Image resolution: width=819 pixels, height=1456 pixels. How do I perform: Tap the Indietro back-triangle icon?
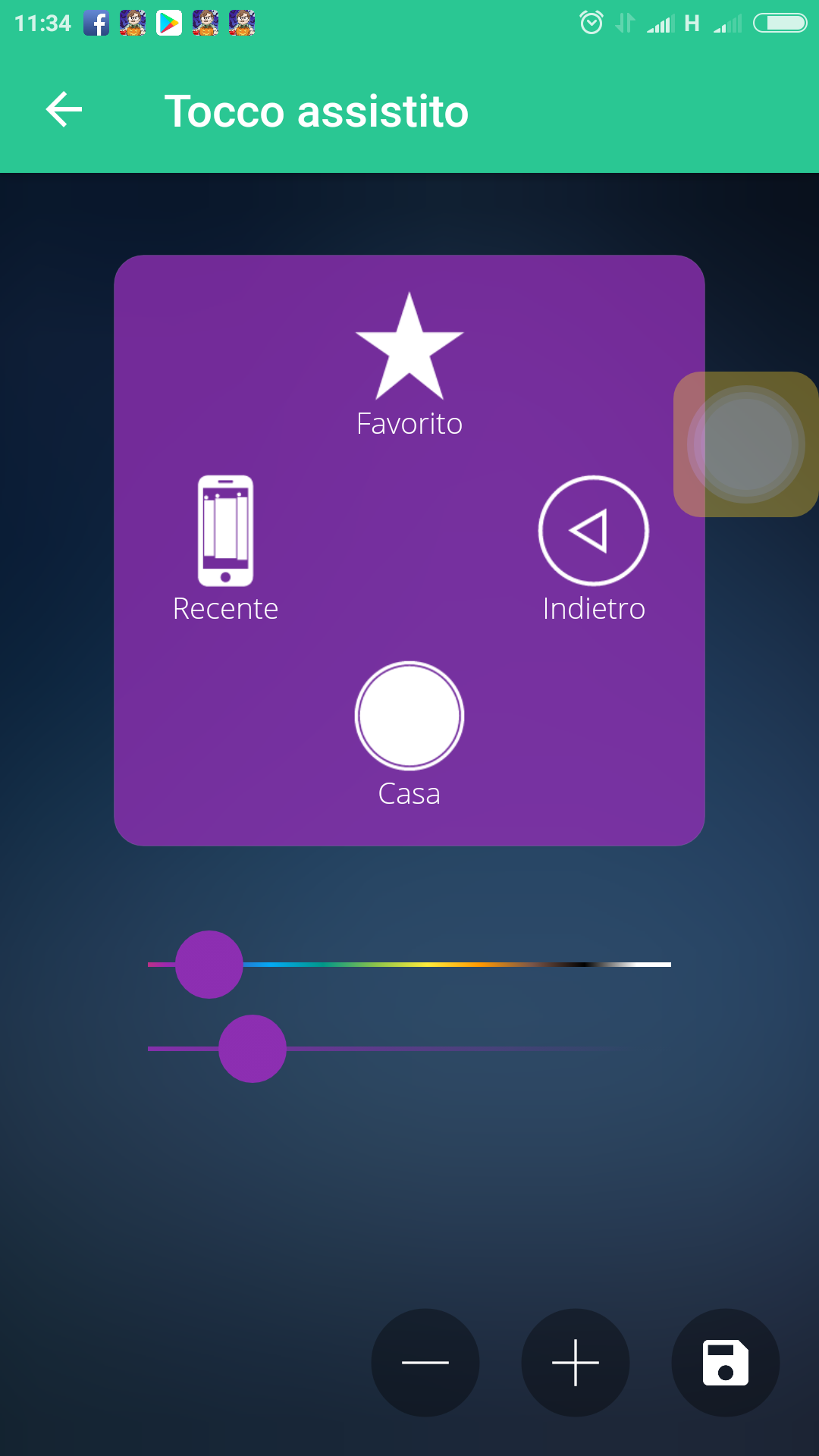tap(593, 531)
